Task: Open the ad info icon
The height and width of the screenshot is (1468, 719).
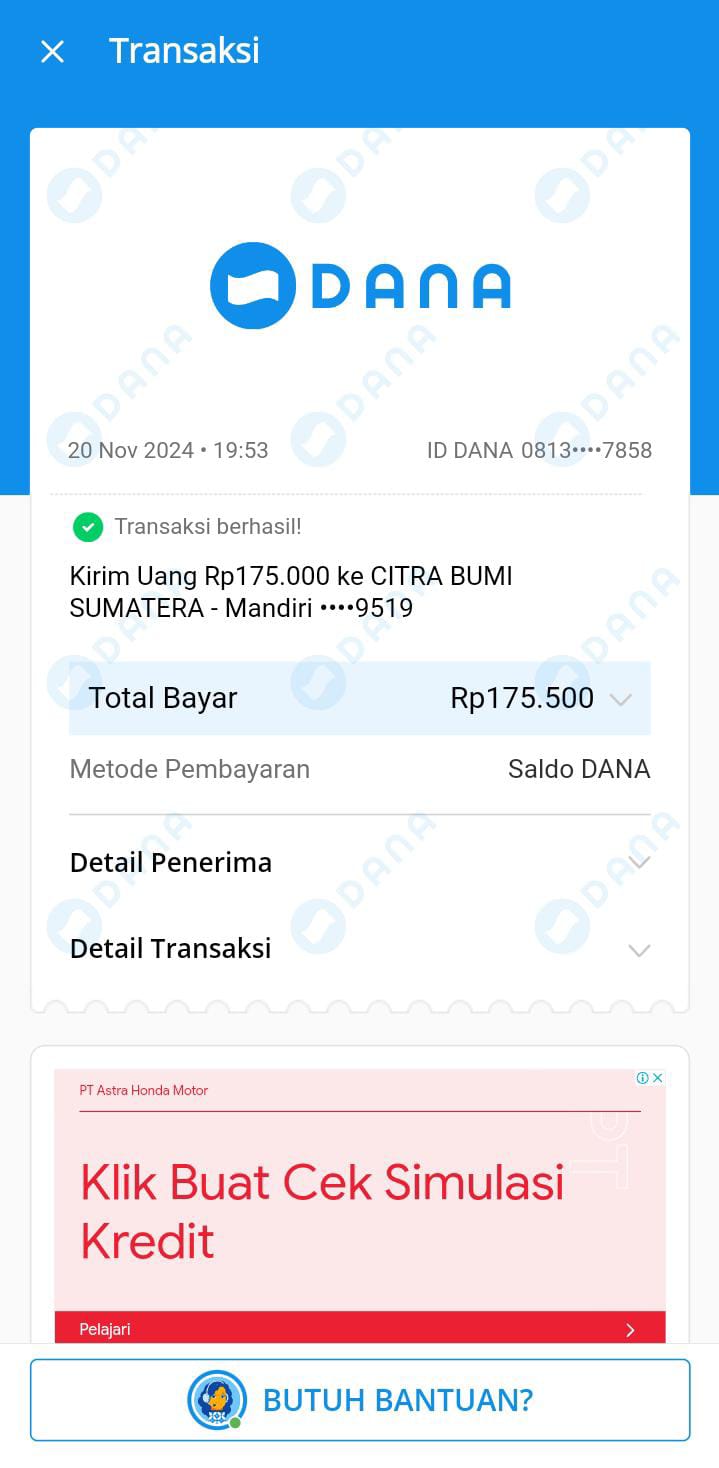Action: (643, 1078)
